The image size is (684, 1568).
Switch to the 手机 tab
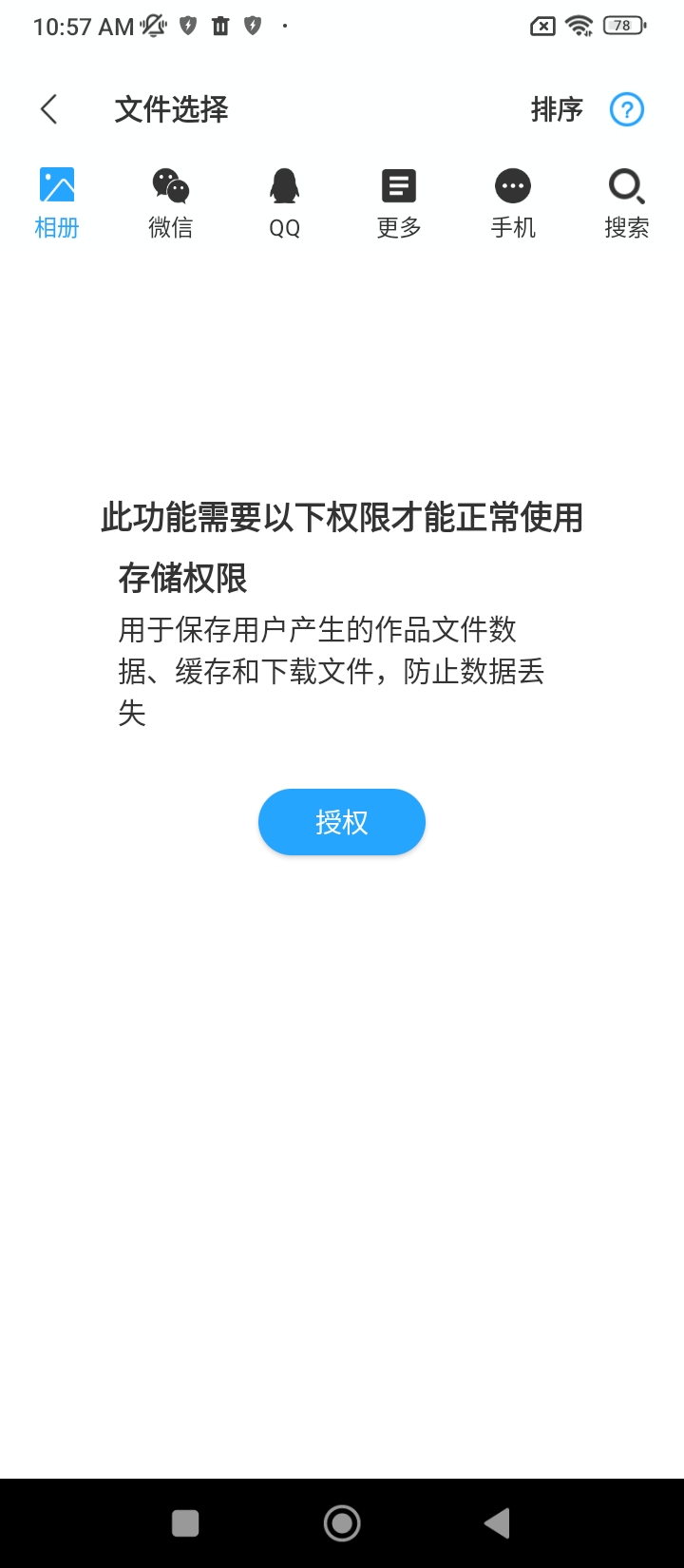pyautogui.click(x=513, y=202)
